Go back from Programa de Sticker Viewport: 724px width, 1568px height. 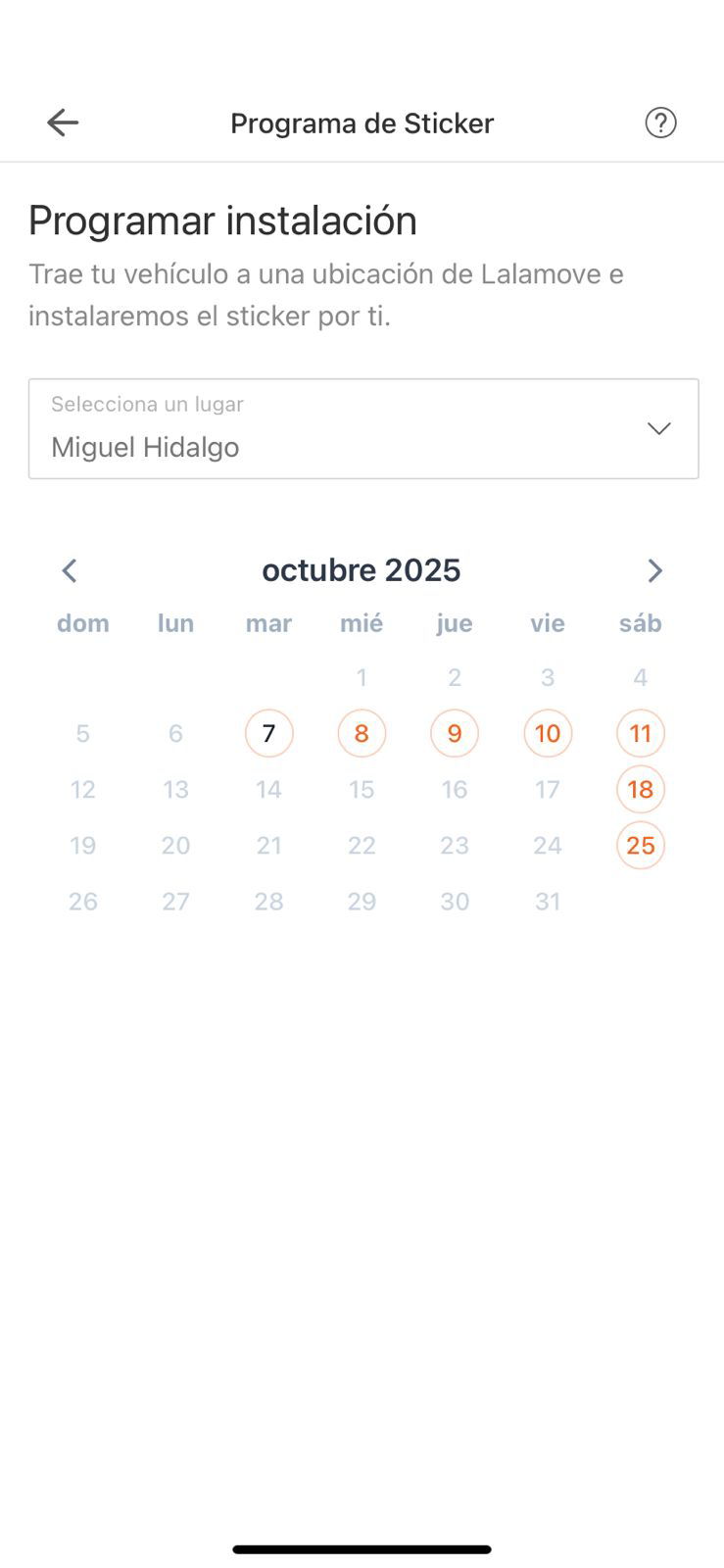63,122
